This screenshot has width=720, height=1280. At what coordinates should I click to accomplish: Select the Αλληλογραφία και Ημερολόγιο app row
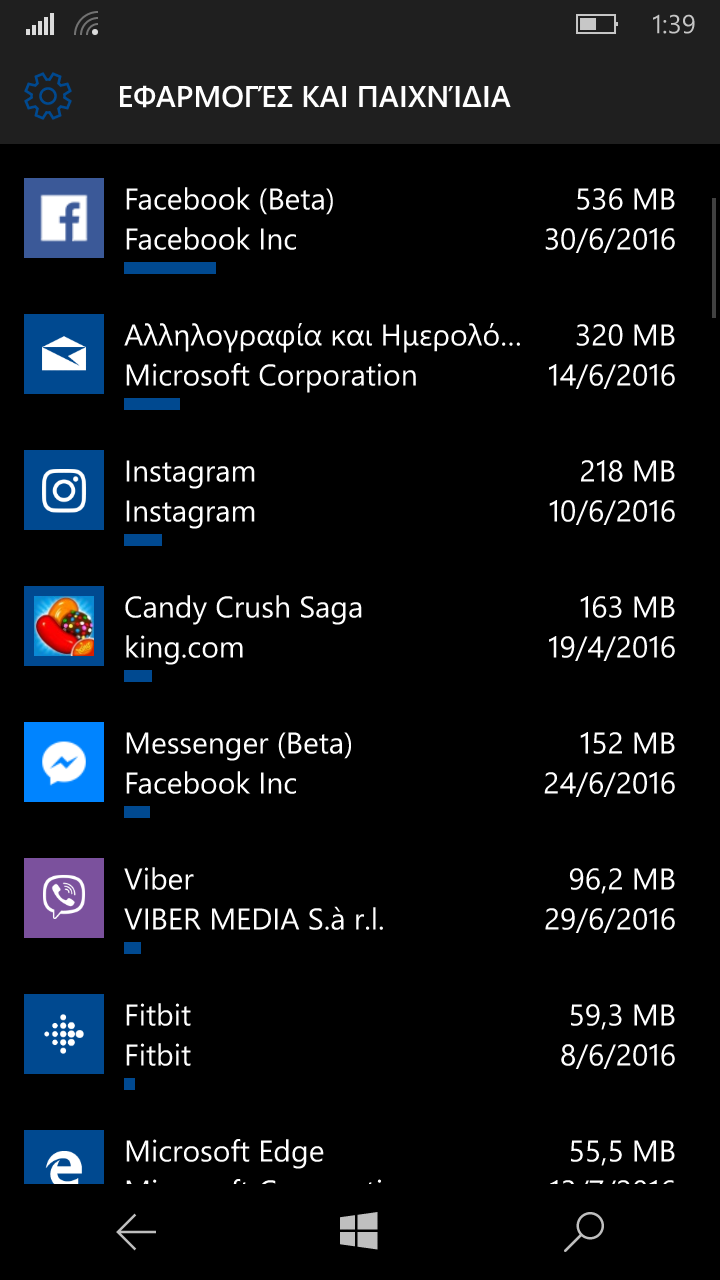point(350,362)
